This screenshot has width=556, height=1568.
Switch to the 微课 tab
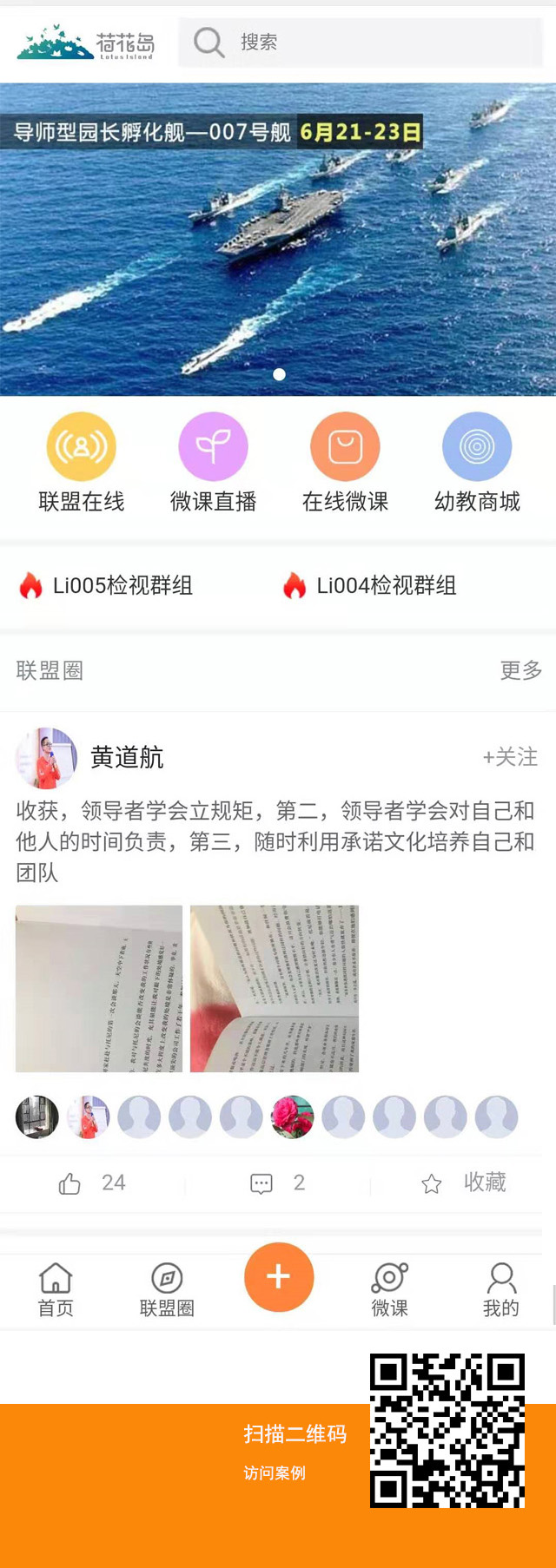[389, 1290]
